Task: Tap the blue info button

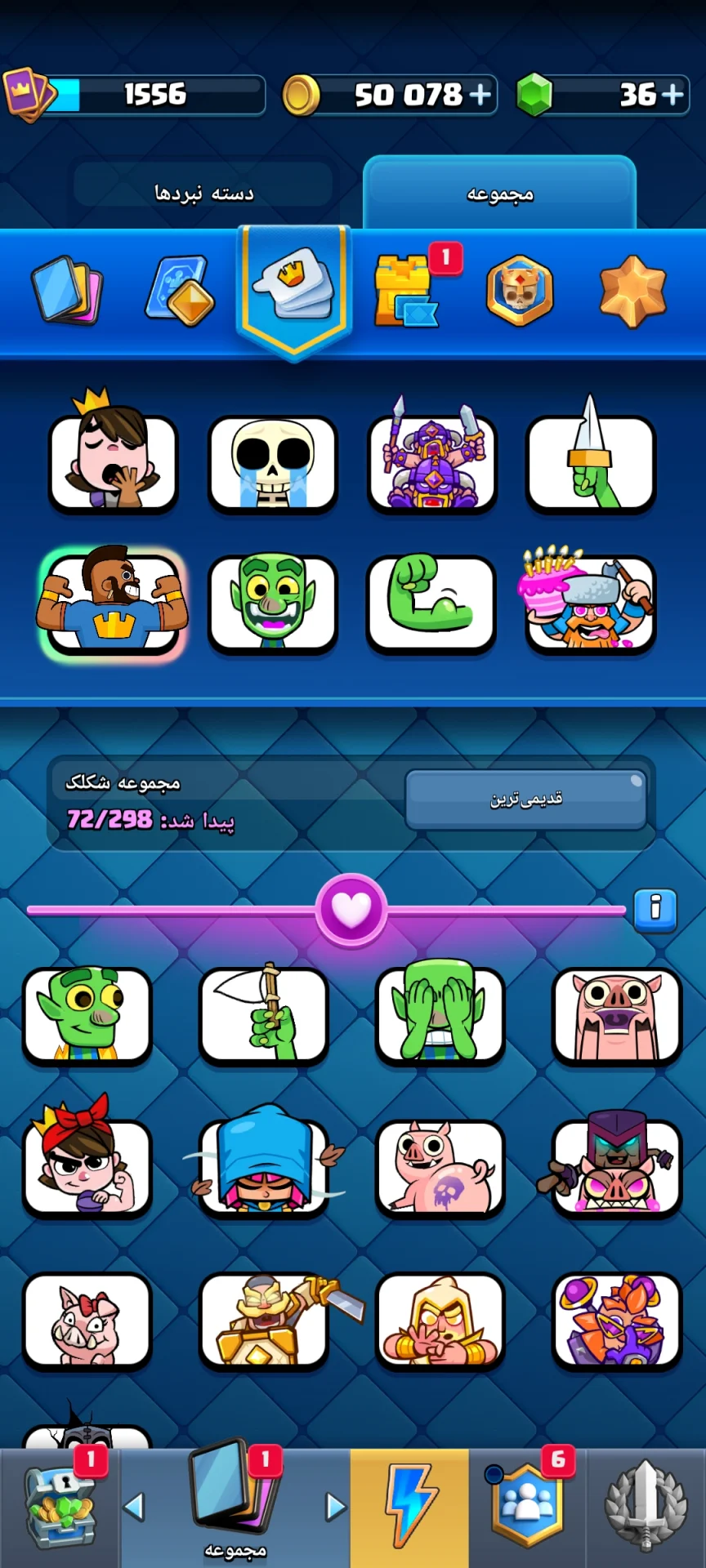Action: 655,910
